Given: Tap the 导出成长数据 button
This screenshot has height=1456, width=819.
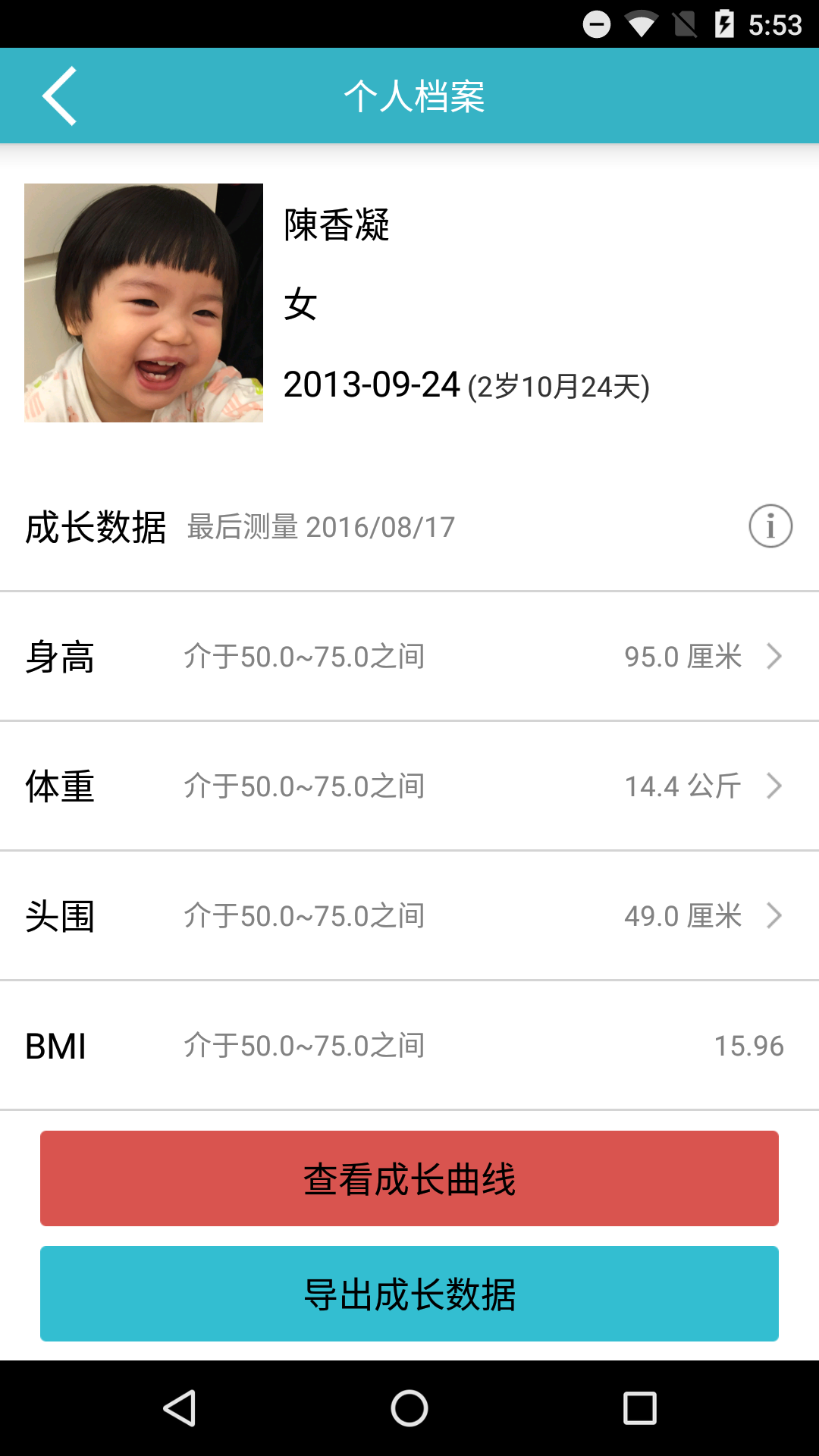Looking at the screenshot, I should (409, 1294).
